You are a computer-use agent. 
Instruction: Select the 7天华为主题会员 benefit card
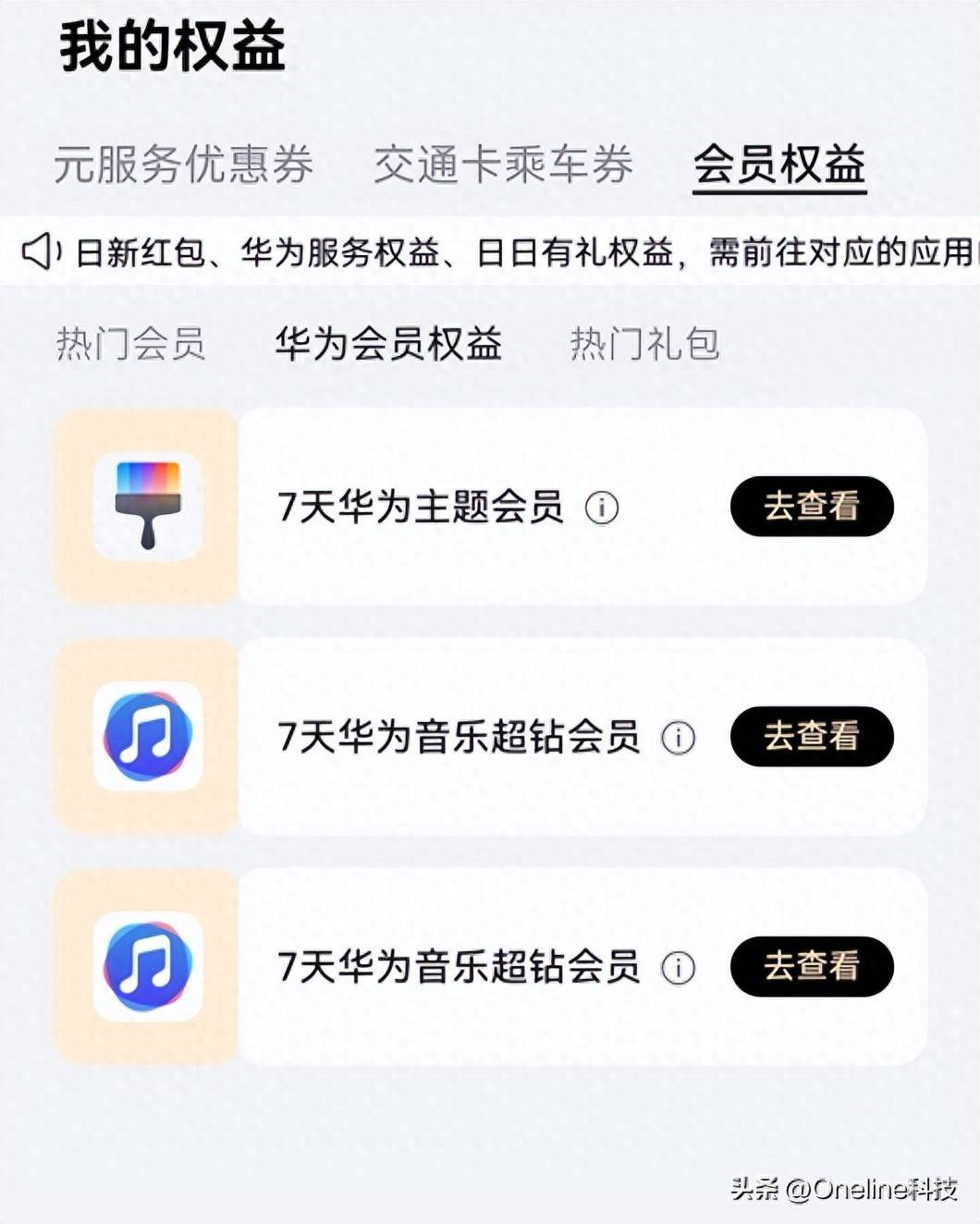pyautogui.click(x=416, y=507)
